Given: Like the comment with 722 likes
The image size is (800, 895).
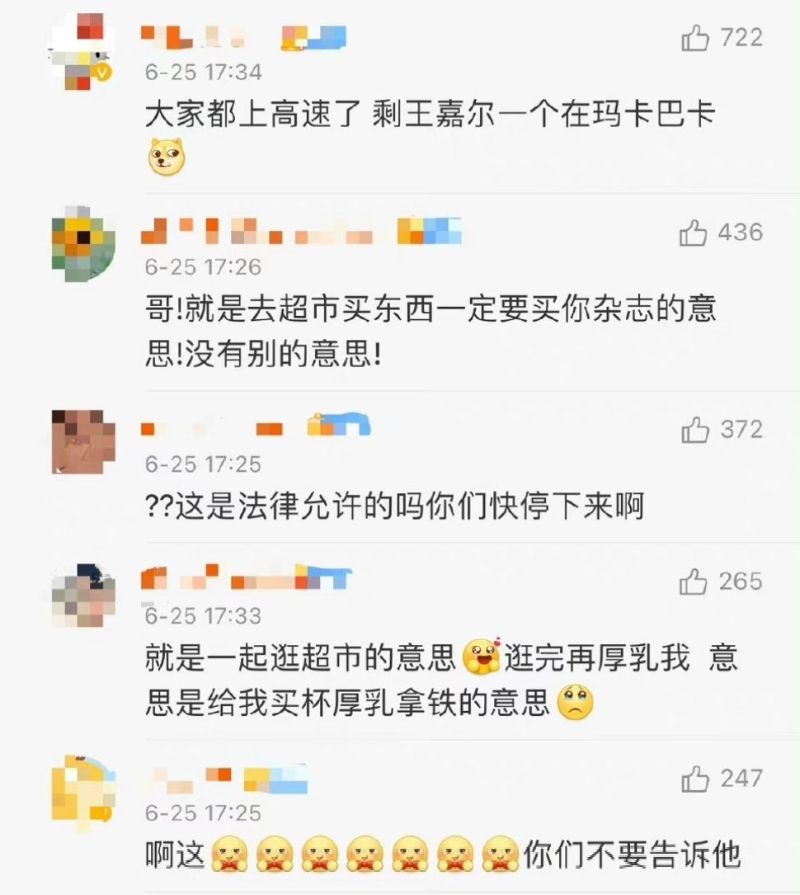Looking at the screenshot, I should 695,39.
